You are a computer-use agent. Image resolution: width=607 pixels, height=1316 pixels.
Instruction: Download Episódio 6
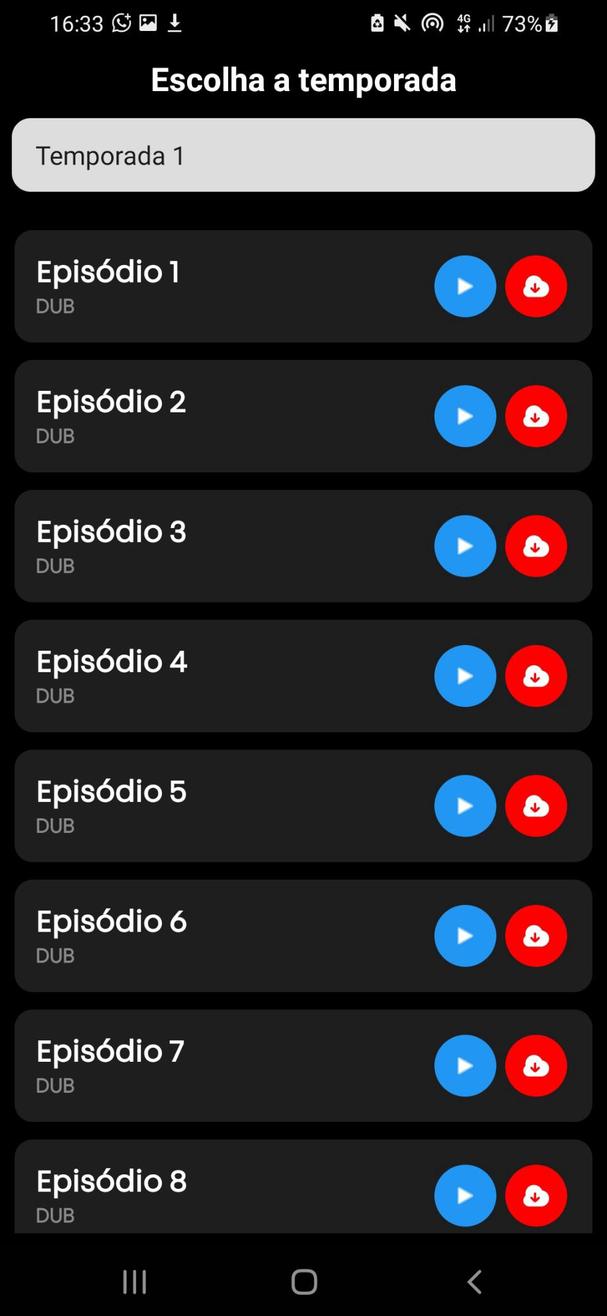536,936
